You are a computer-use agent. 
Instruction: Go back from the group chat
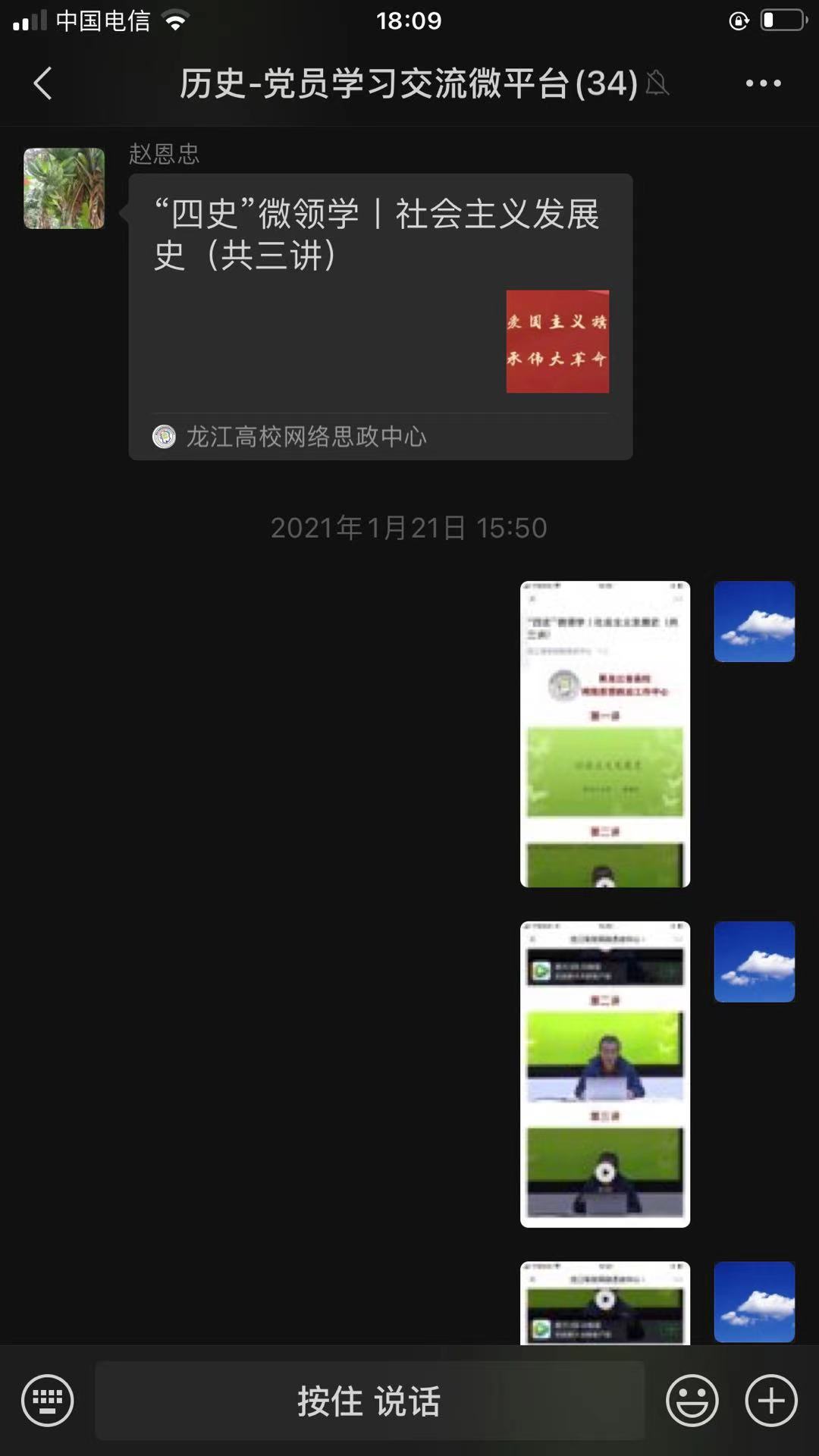[x=43, y=83]
